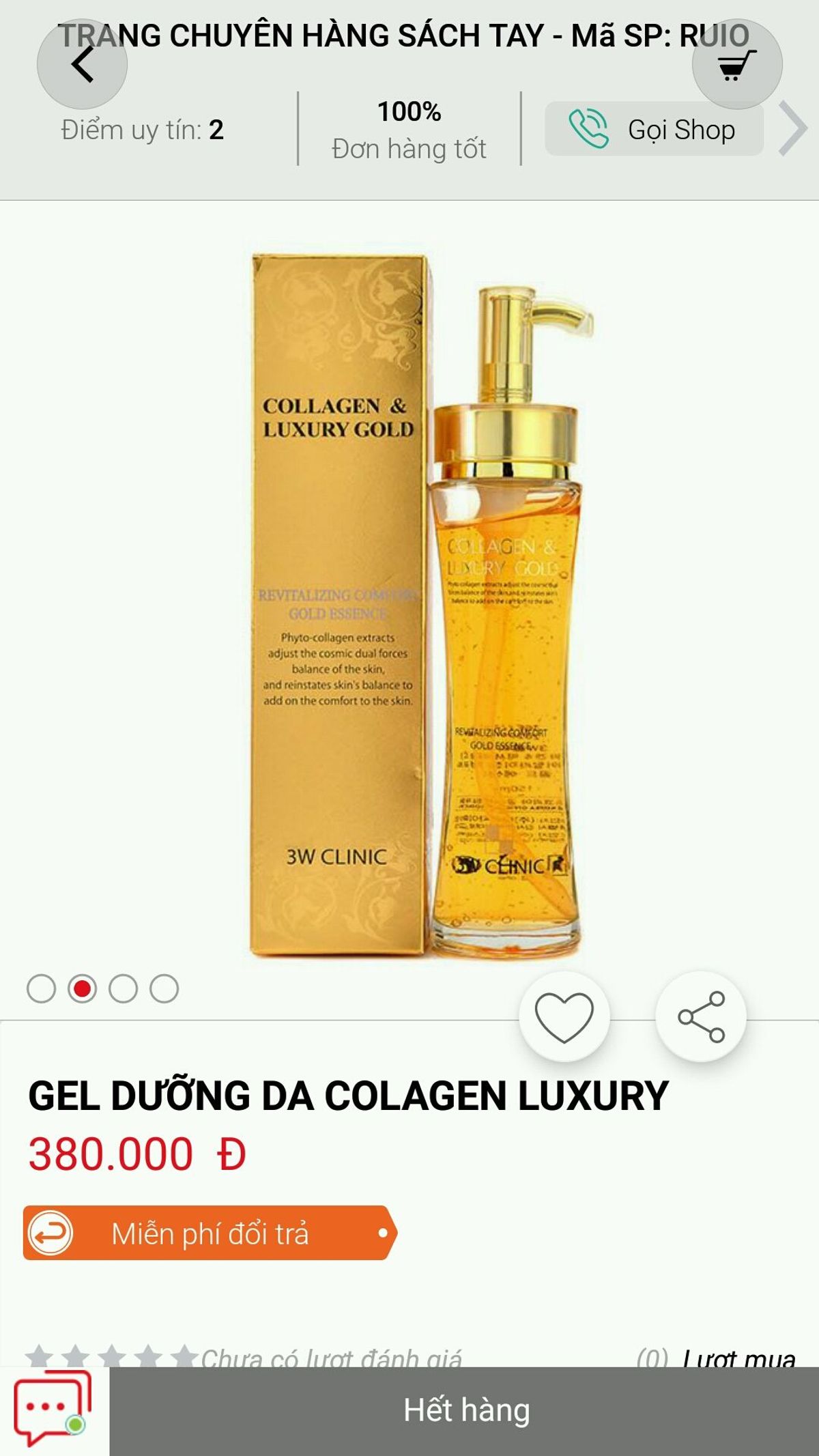Select the fourth image indicator dot

(164, 988)
